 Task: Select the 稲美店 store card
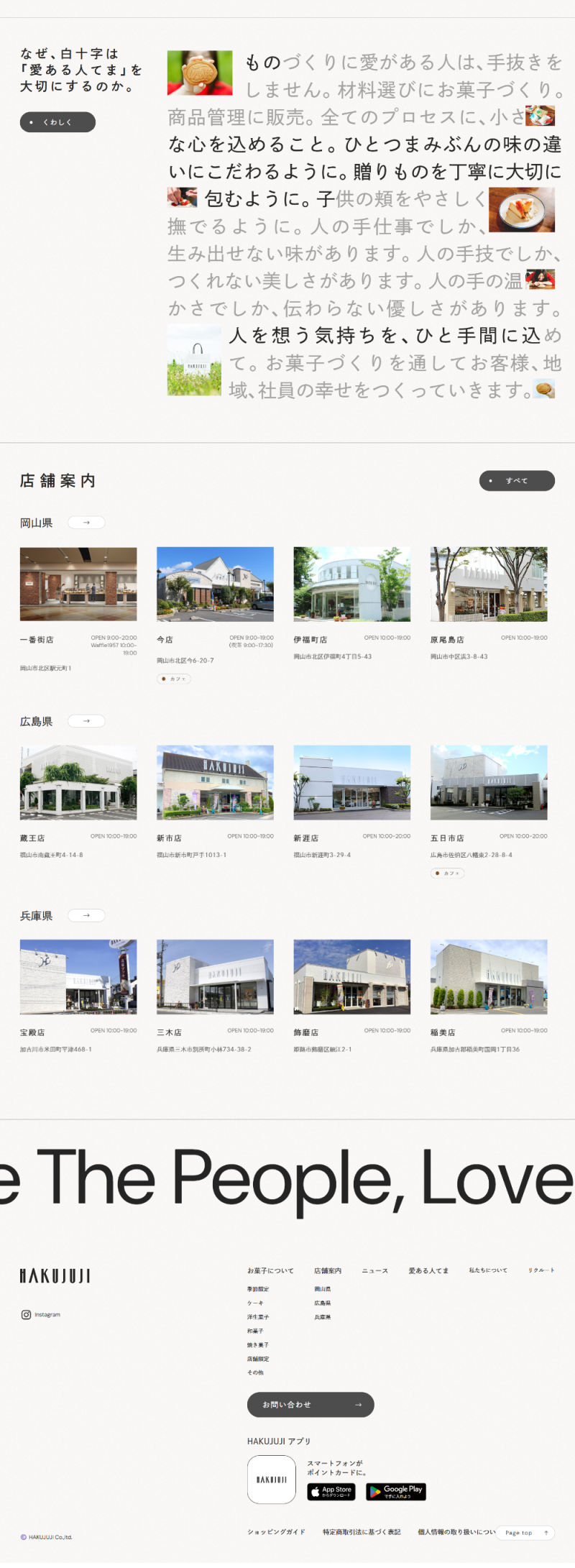tap(489, 977)
